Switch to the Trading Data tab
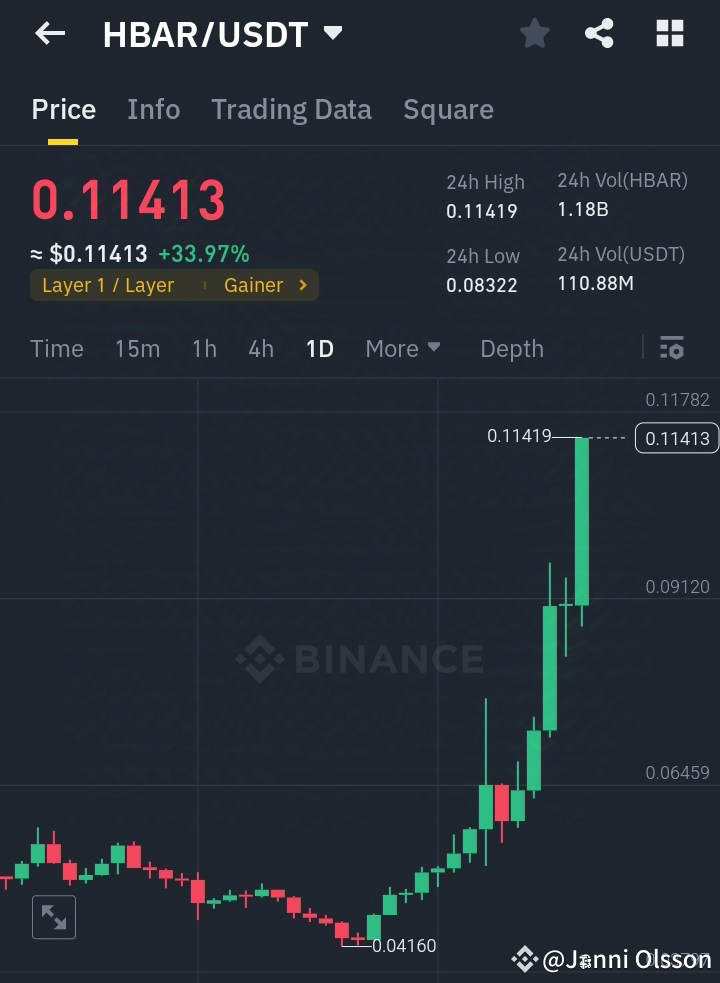Viewport: 720px width, 983px height. point(291,109)
